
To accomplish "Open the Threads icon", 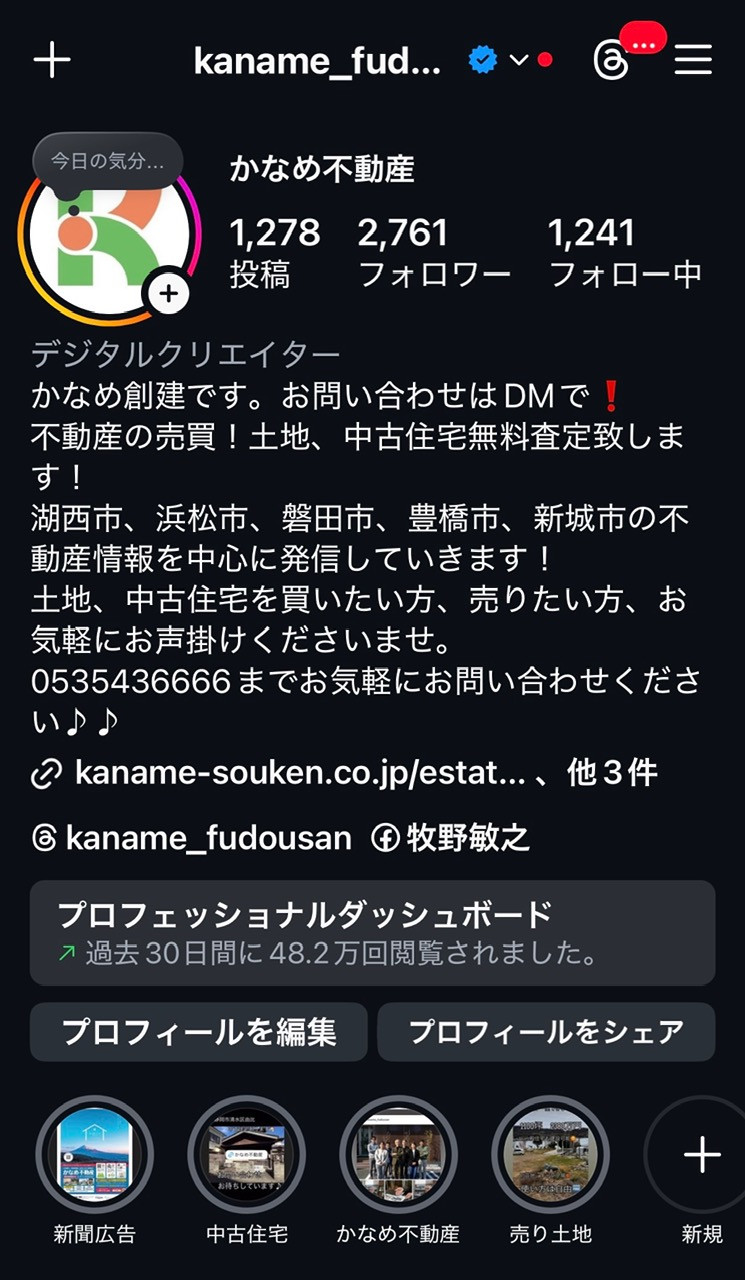I will point(612,60).
